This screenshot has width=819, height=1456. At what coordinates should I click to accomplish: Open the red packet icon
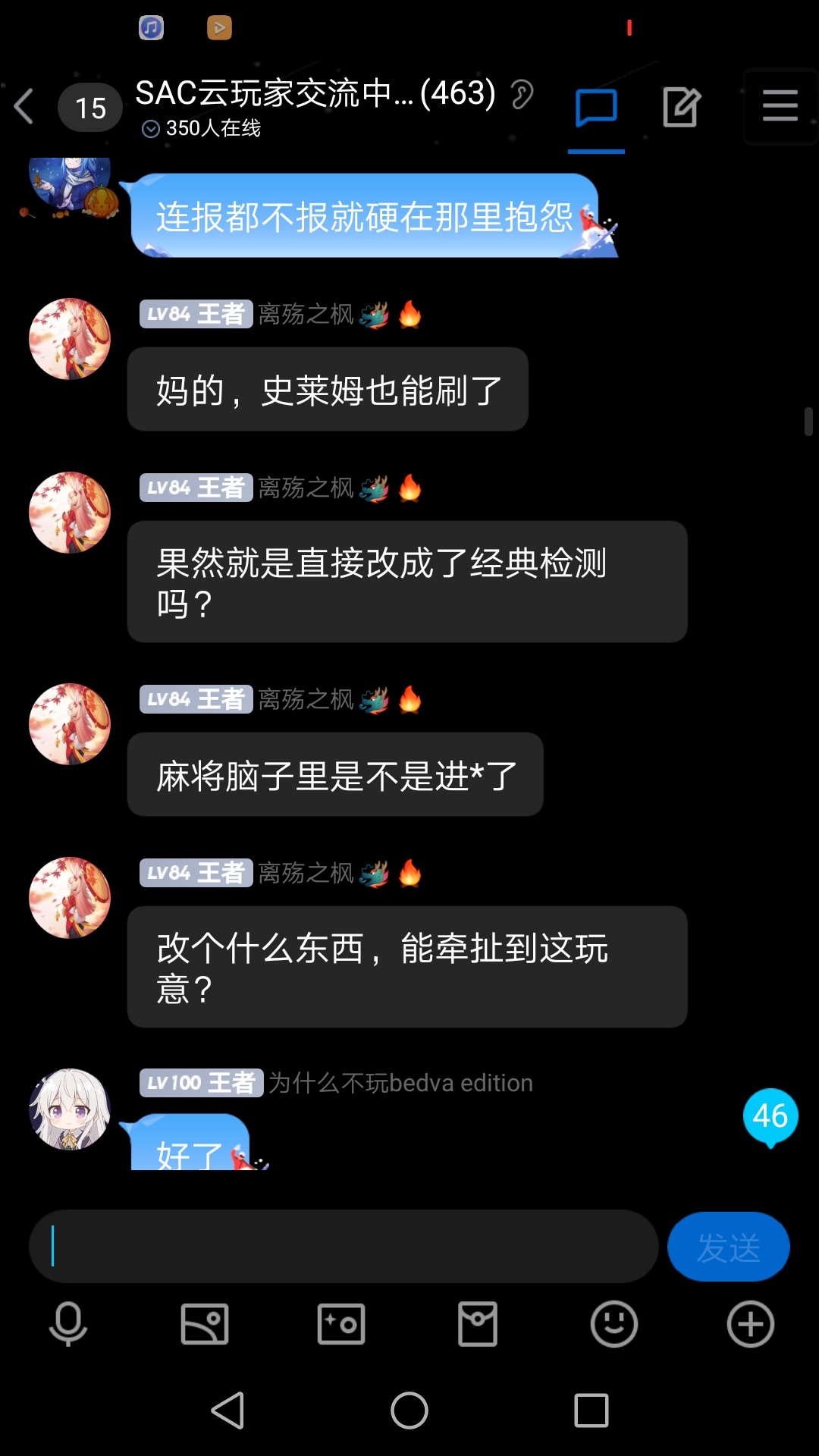pos(478,1324)
